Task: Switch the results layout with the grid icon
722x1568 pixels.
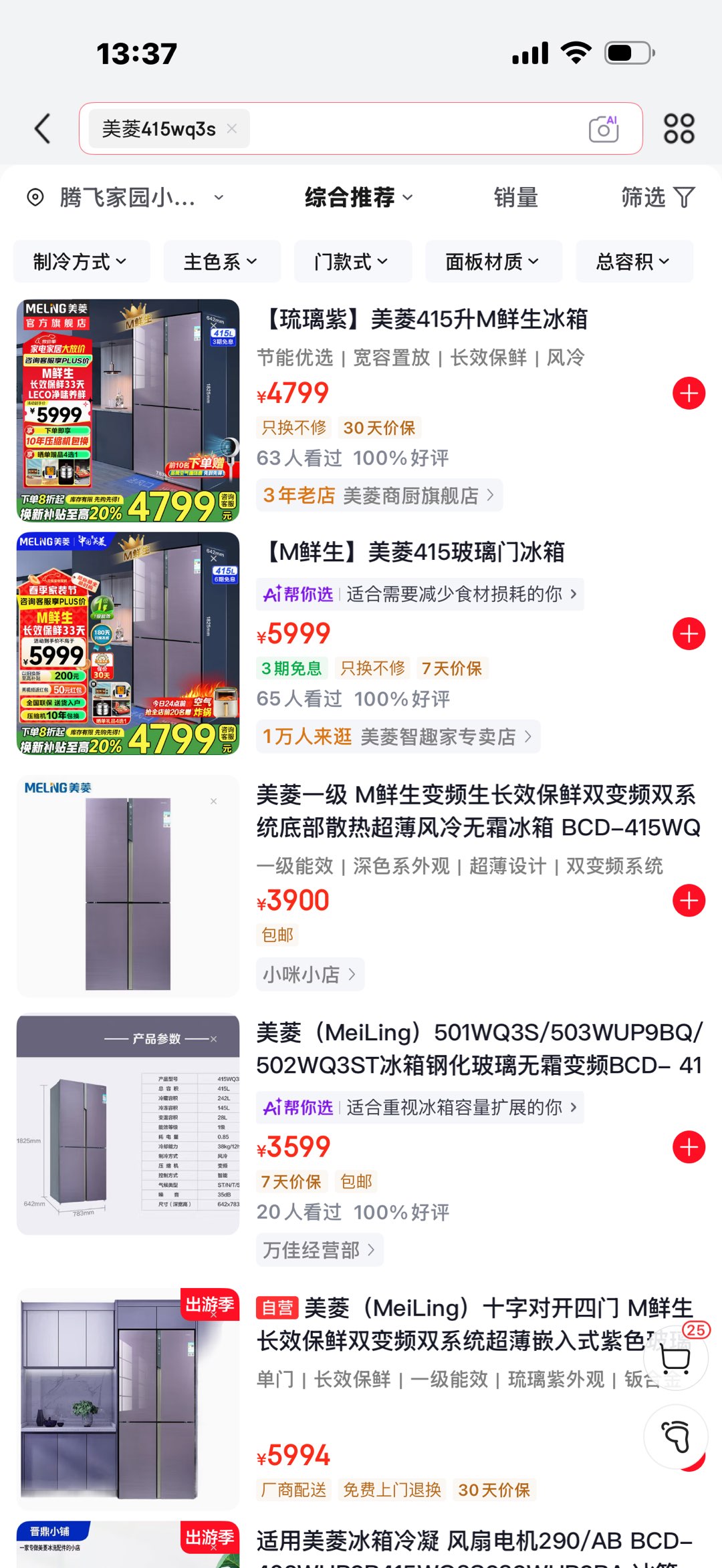Action: click(x=679, y=129)
